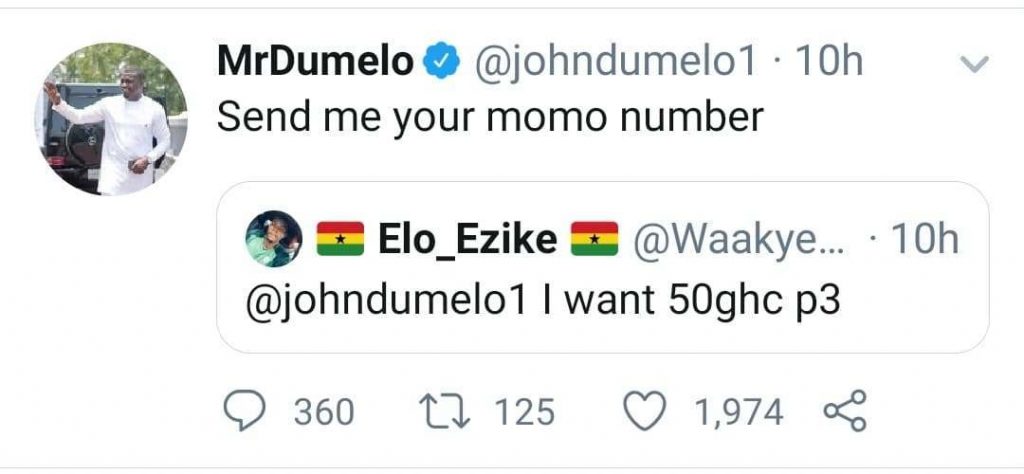The width and height of the screenshot is (1024, 474).
Task: Open the tweet options chevron
Action: (973, 65)
